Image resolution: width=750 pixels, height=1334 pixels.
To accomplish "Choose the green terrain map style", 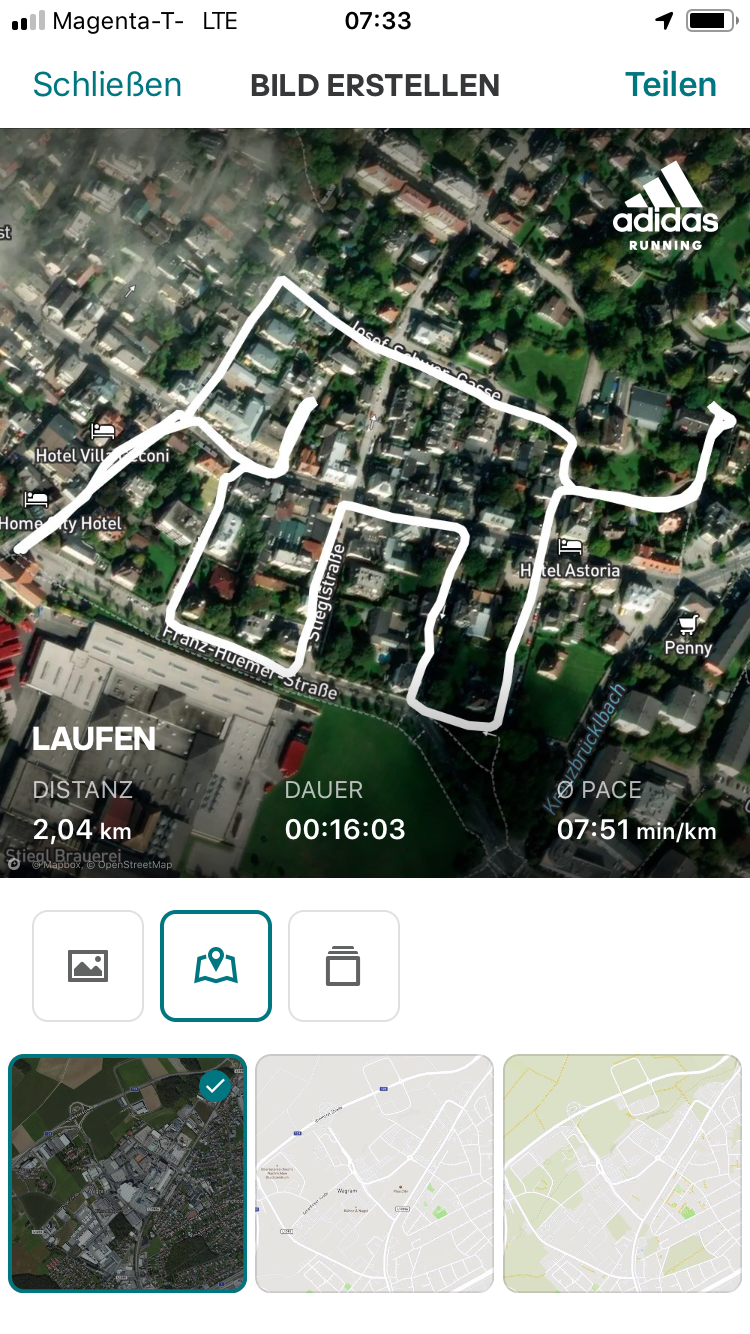I will [622, 1174].
